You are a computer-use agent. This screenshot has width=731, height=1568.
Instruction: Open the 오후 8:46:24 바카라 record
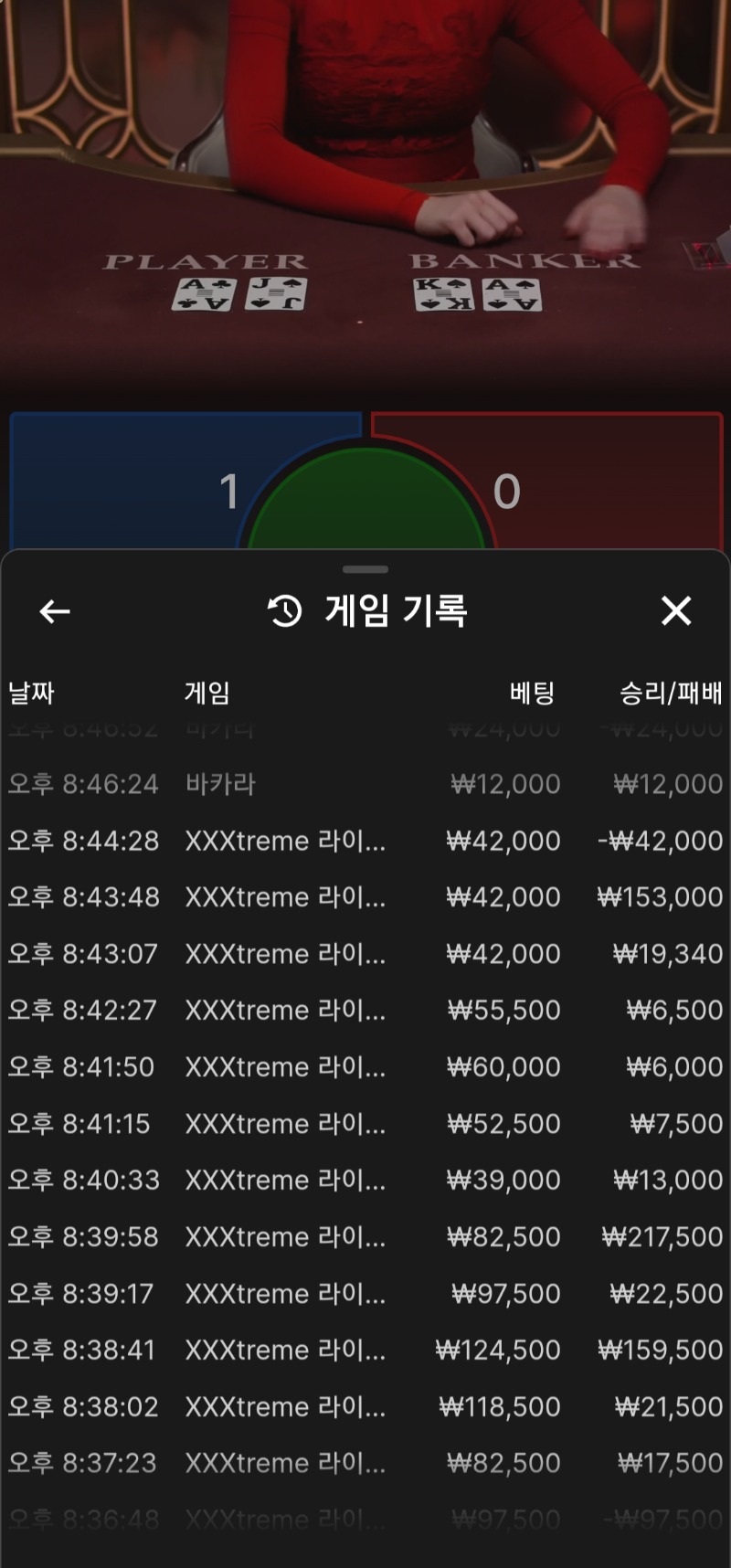coord(365,784)
